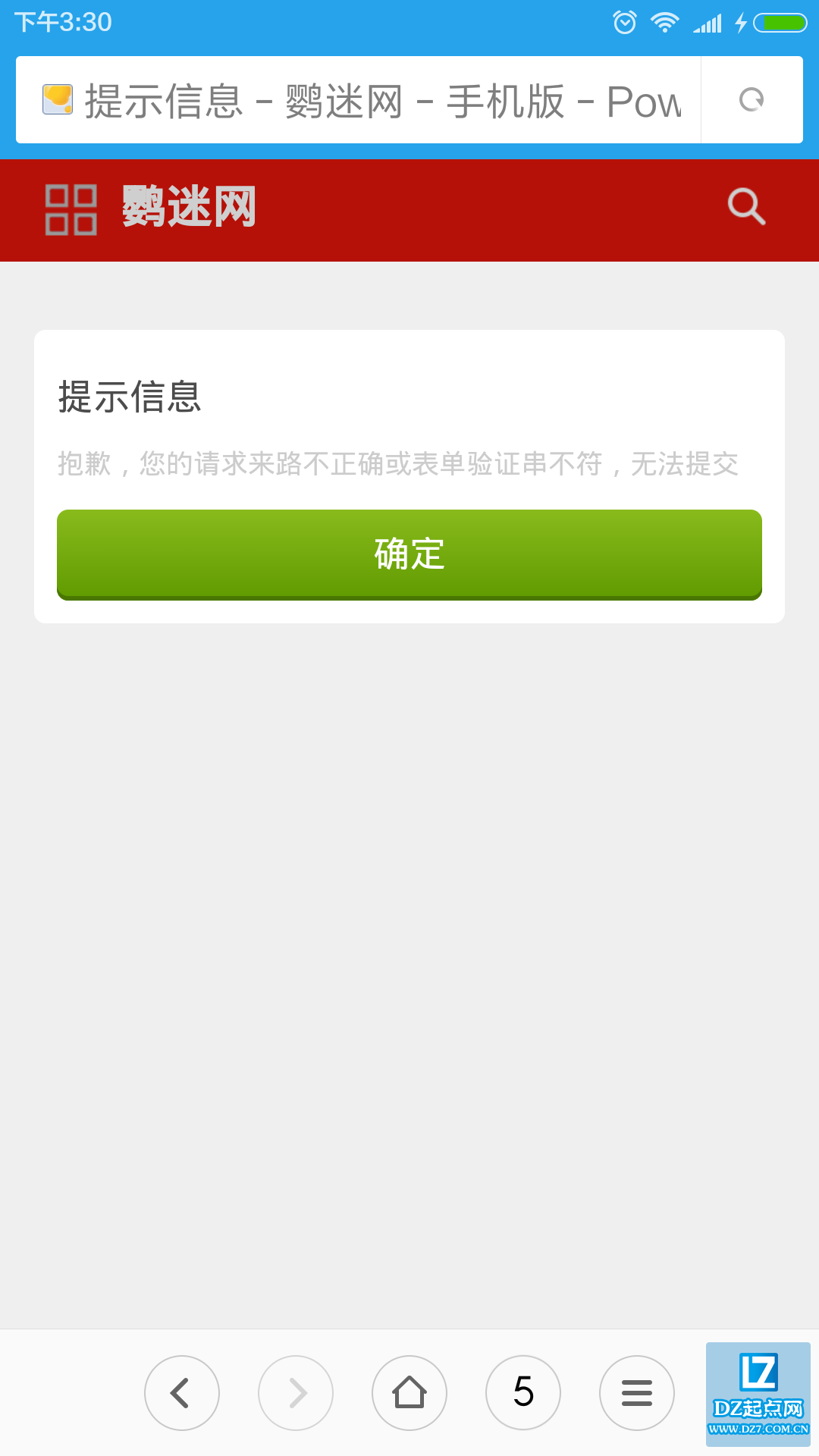
Task: Open the tab switcher showing 5
Action: coord(523,1393)
